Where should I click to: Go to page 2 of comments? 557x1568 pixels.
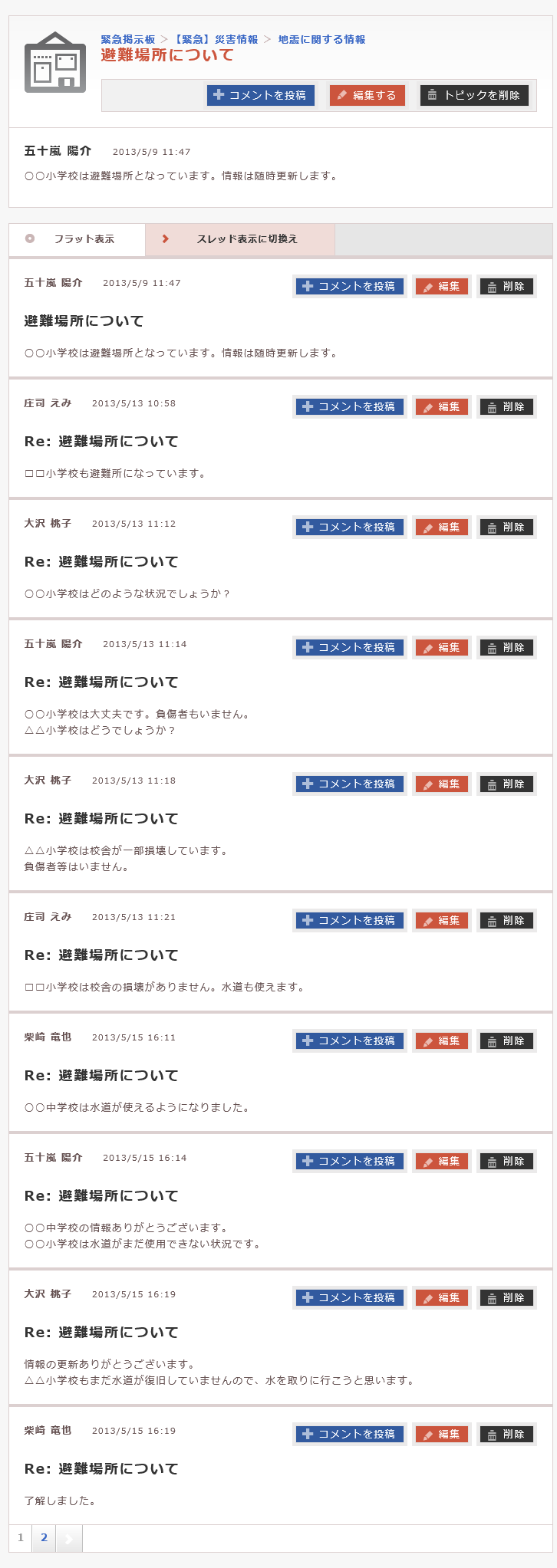[x=44, y=1537]
